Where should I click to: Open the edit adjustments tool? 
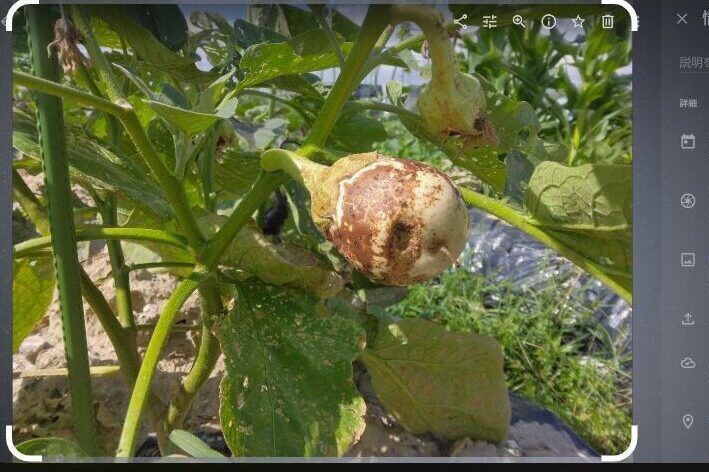[489, 21]
